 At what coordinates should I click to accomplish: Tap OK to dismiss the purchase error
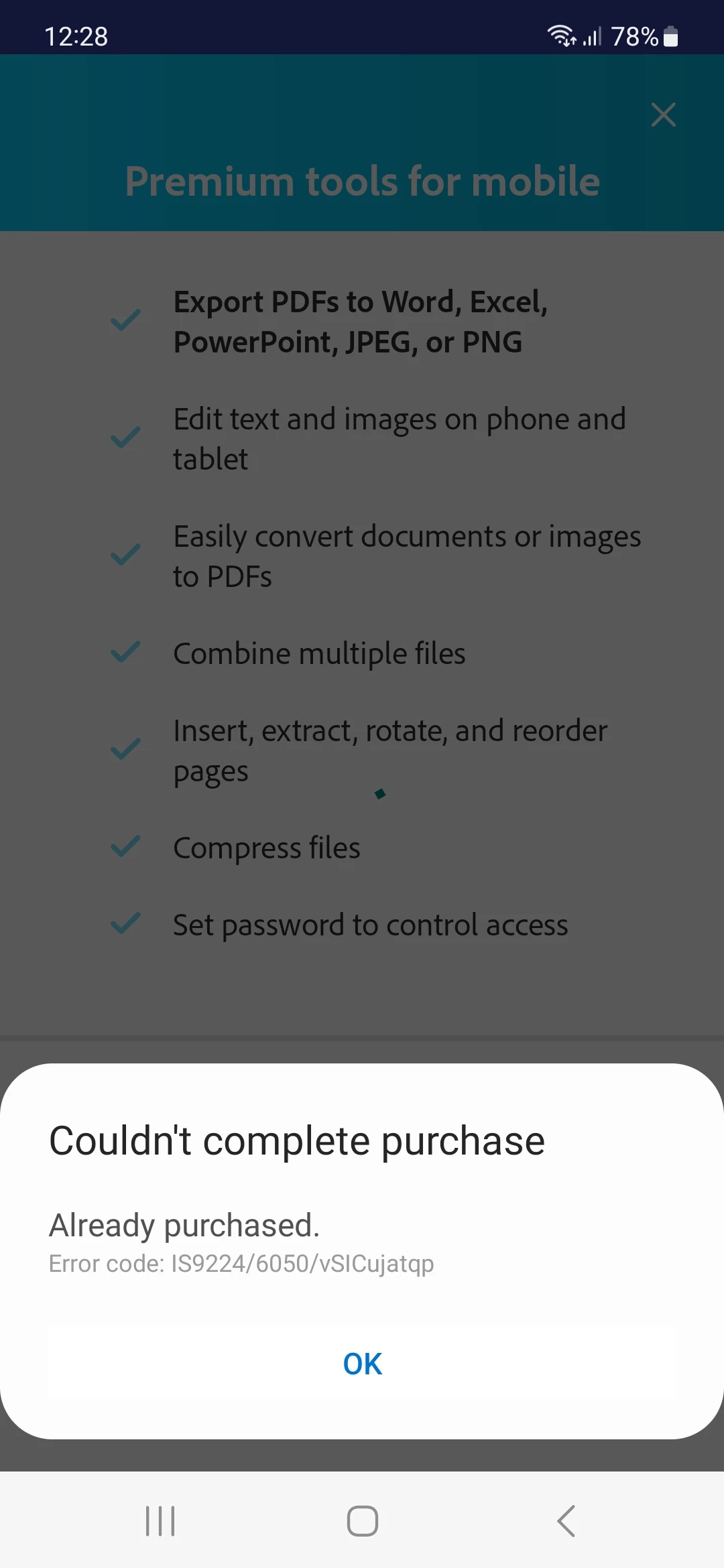pyautogui.click(x=362, y=1364)
